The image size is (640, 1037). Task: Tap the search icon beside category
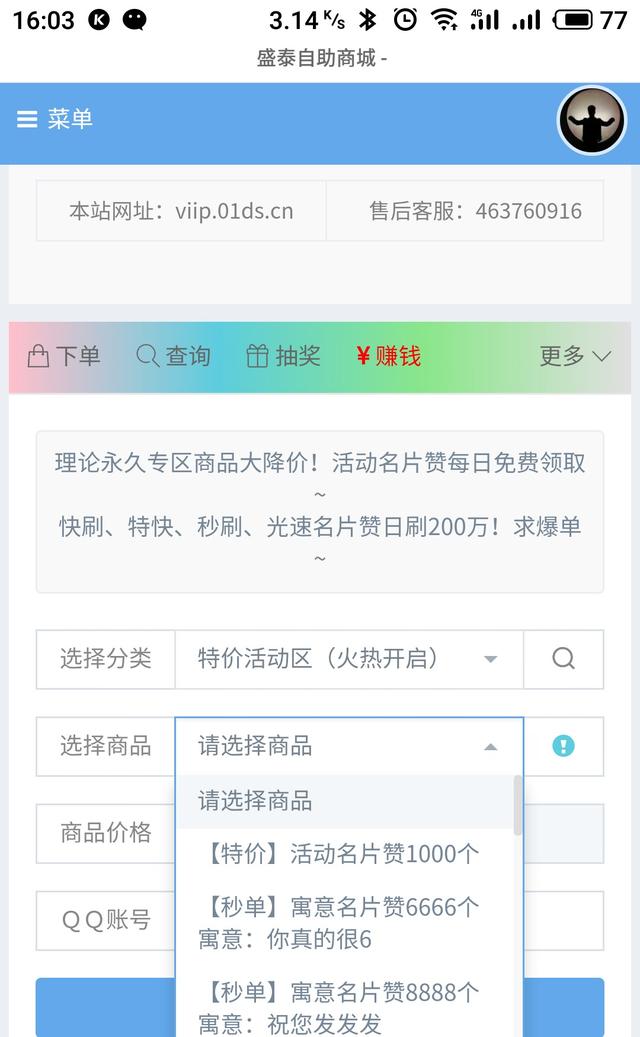pos(563,659)
